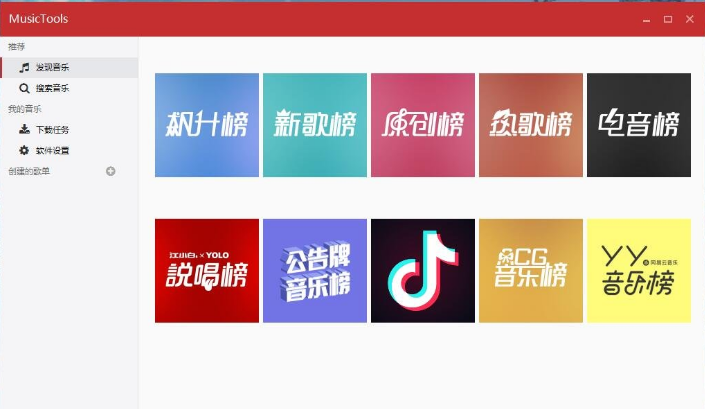The height and width of the screenshot is (409, 705).
Task: Open the ACG音乐榜 chart
Action: [531, 271]
